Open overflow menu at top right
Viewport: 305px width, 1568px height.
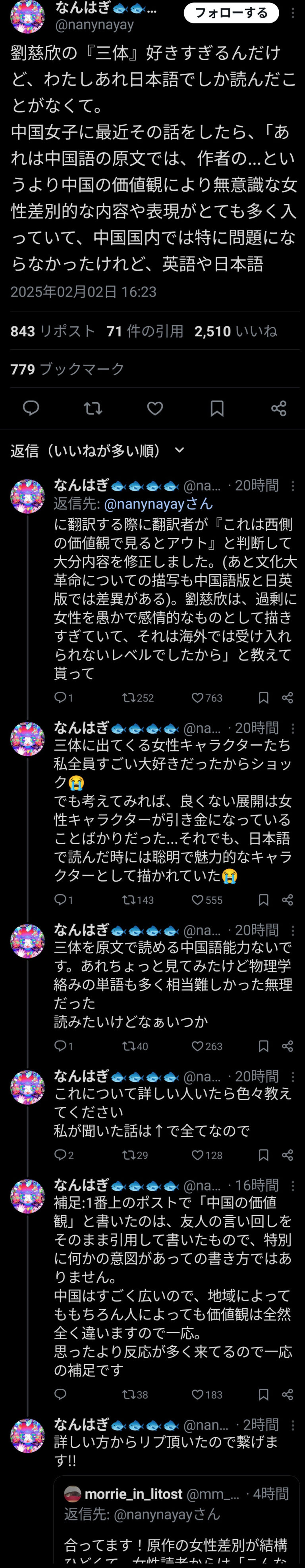(293, 13)
